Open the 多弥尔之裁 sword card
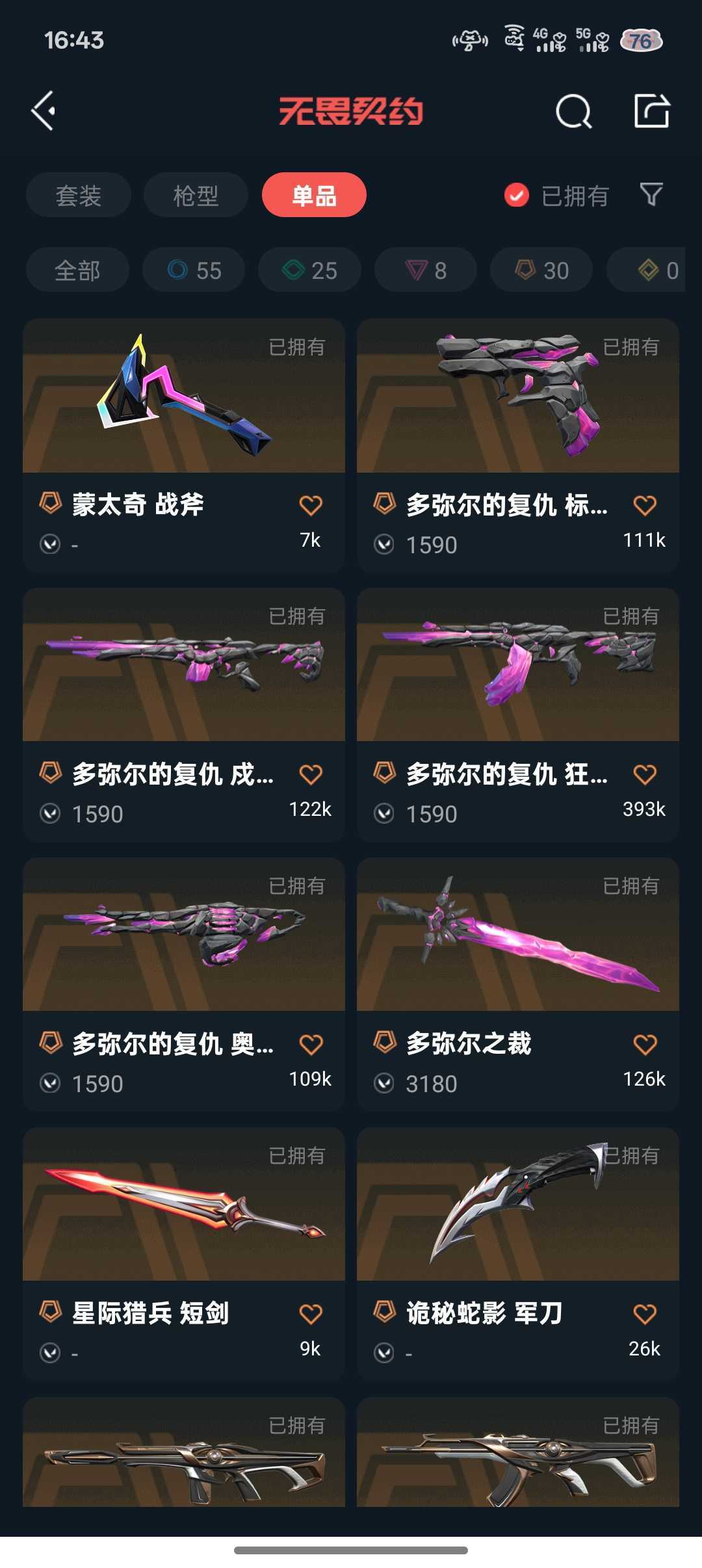 (x=517, y=936)
